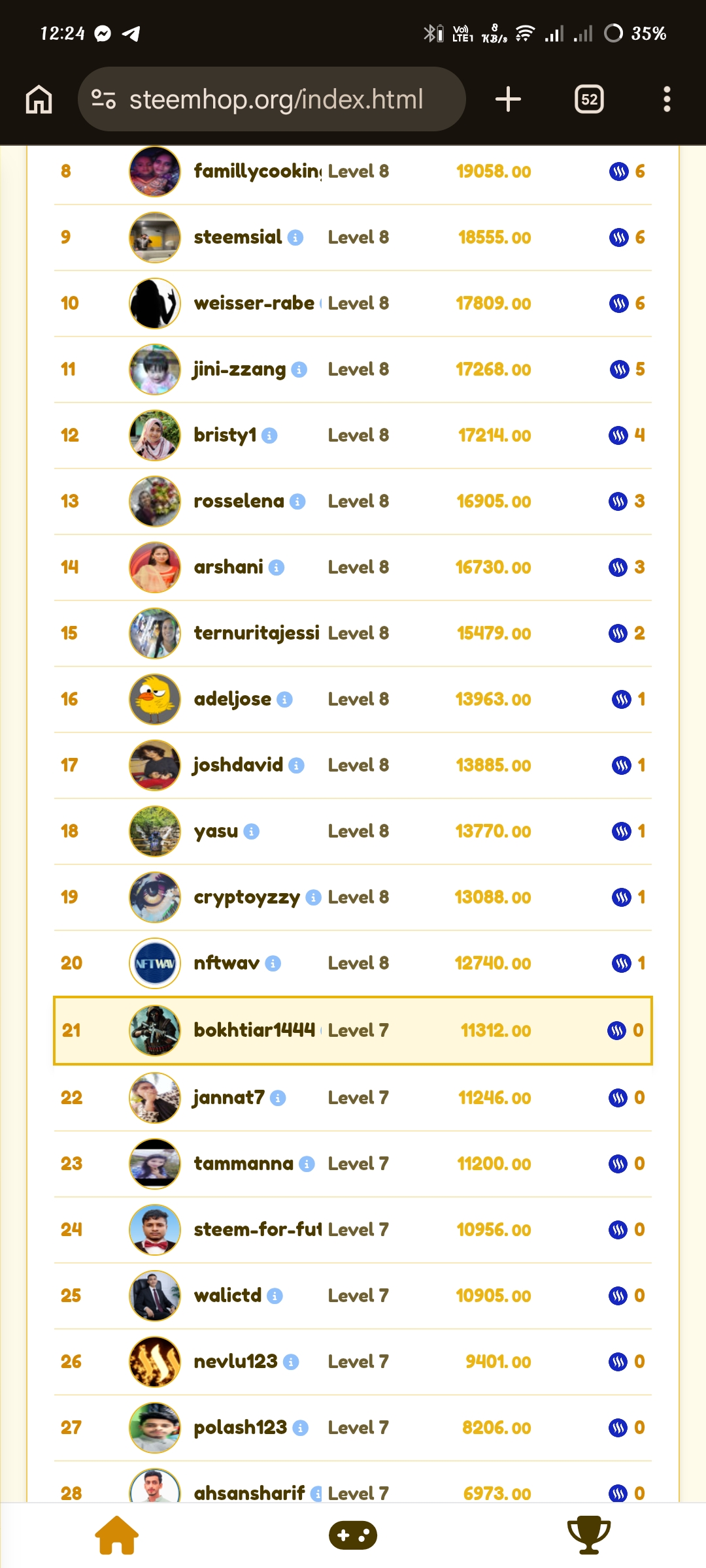The height and width of the screenshot is (1568, 706).
Task: Tap the info icon beside jini-zzang
Action: [x=299, y=370]
